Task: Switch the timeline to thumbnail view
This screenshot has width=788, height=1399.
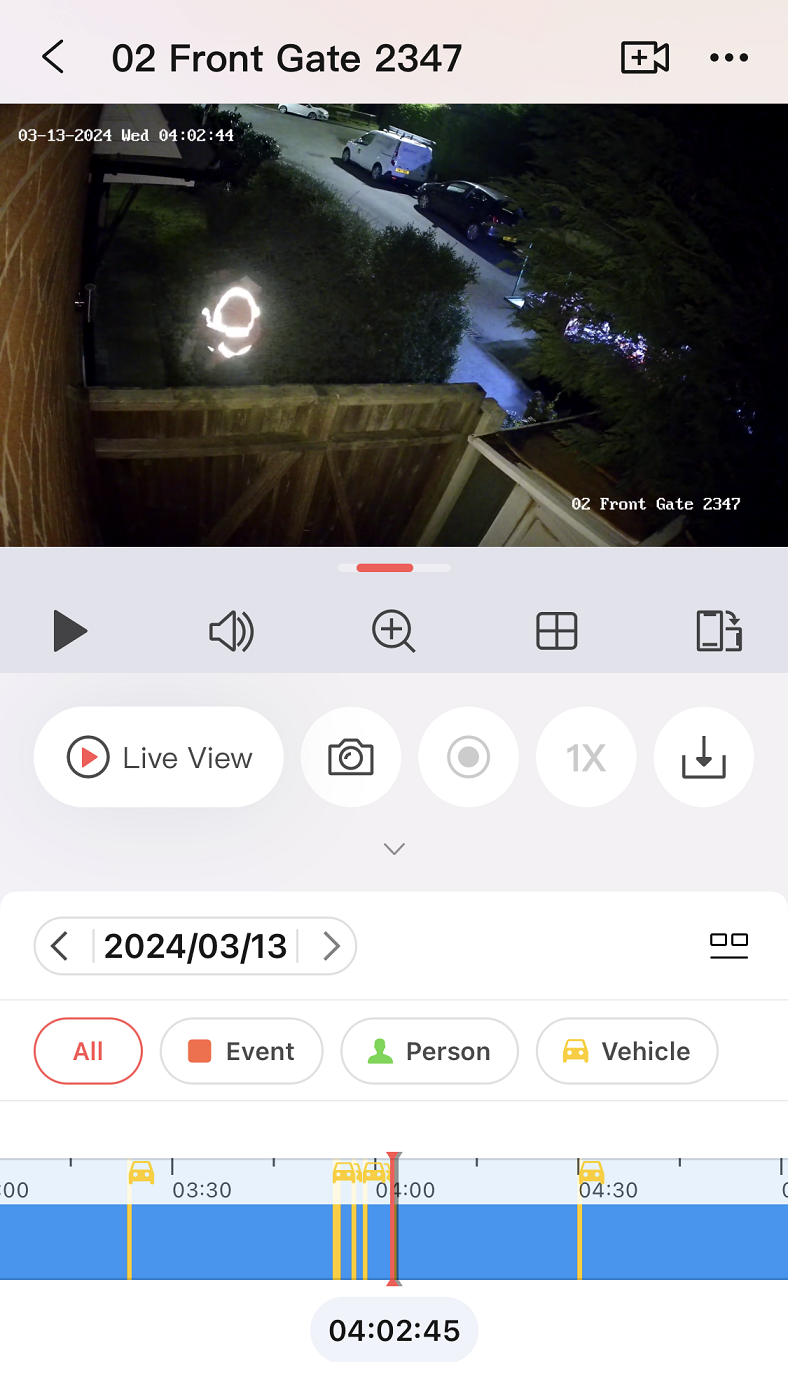Action: 729,945
